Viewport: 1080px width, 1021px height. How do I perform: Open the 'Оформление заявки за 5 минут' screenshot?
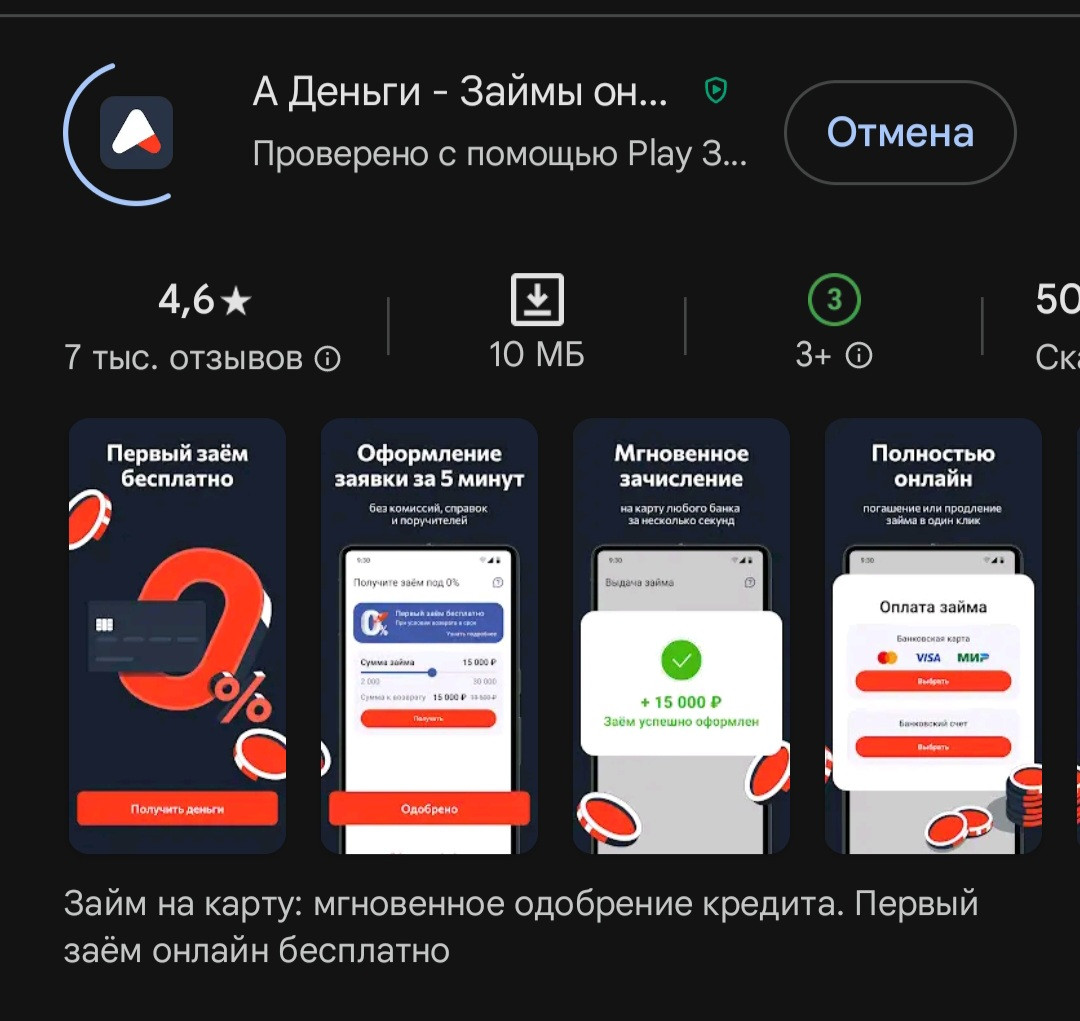pos(429,636)
